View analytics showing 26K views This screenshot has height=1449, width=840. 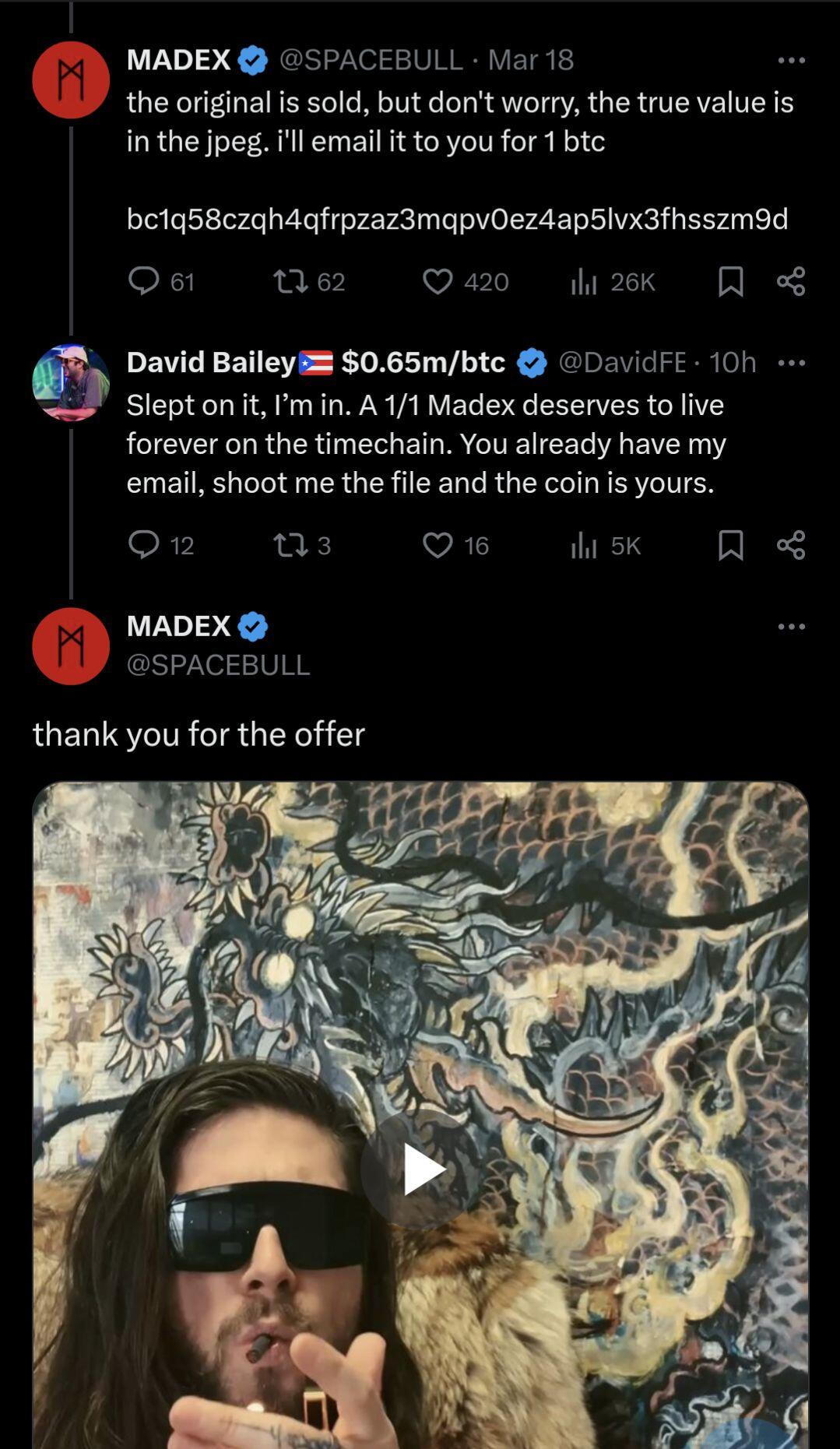click(x=584, y=281)
